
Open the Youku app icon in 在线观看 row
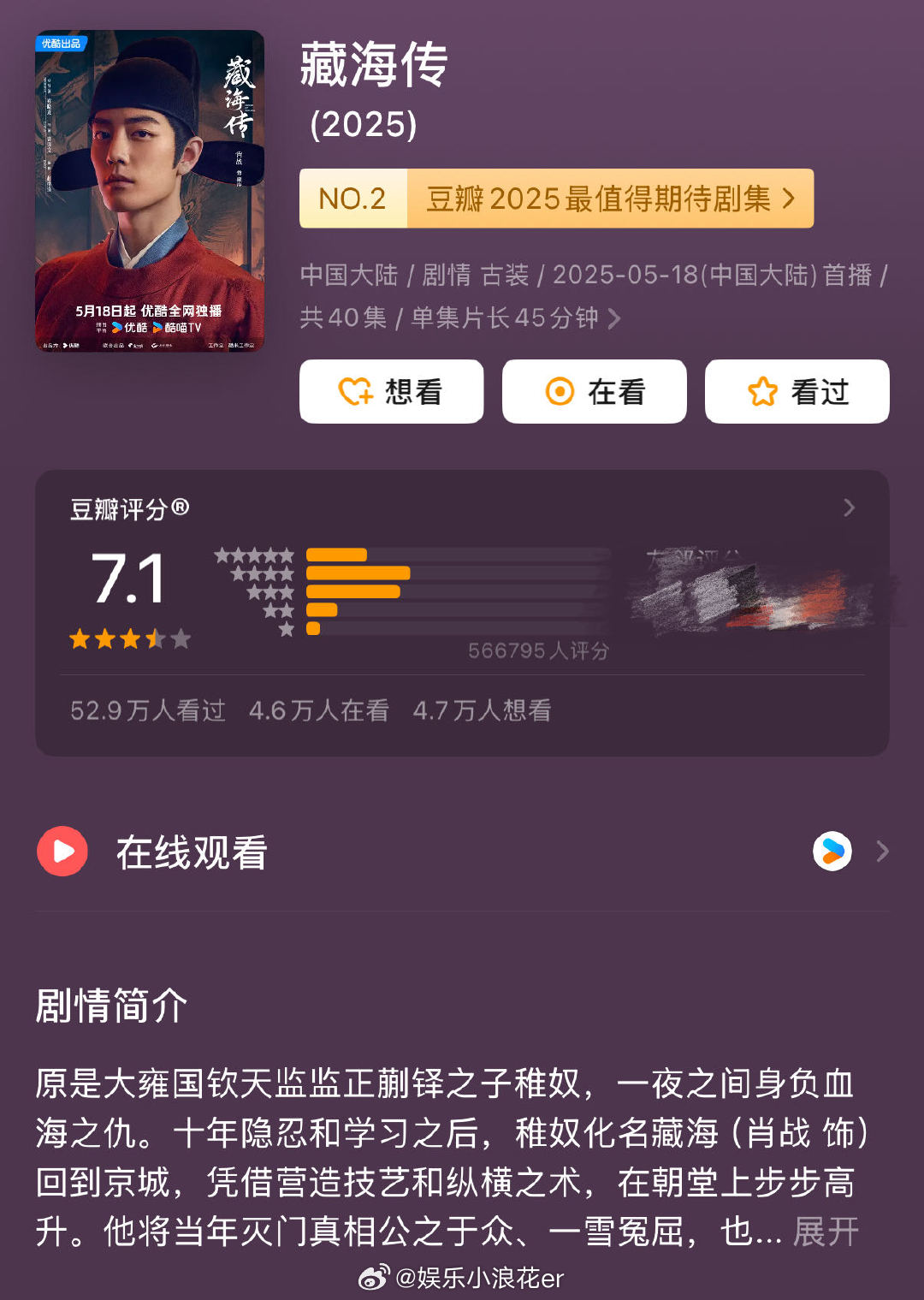click(831, 850)
